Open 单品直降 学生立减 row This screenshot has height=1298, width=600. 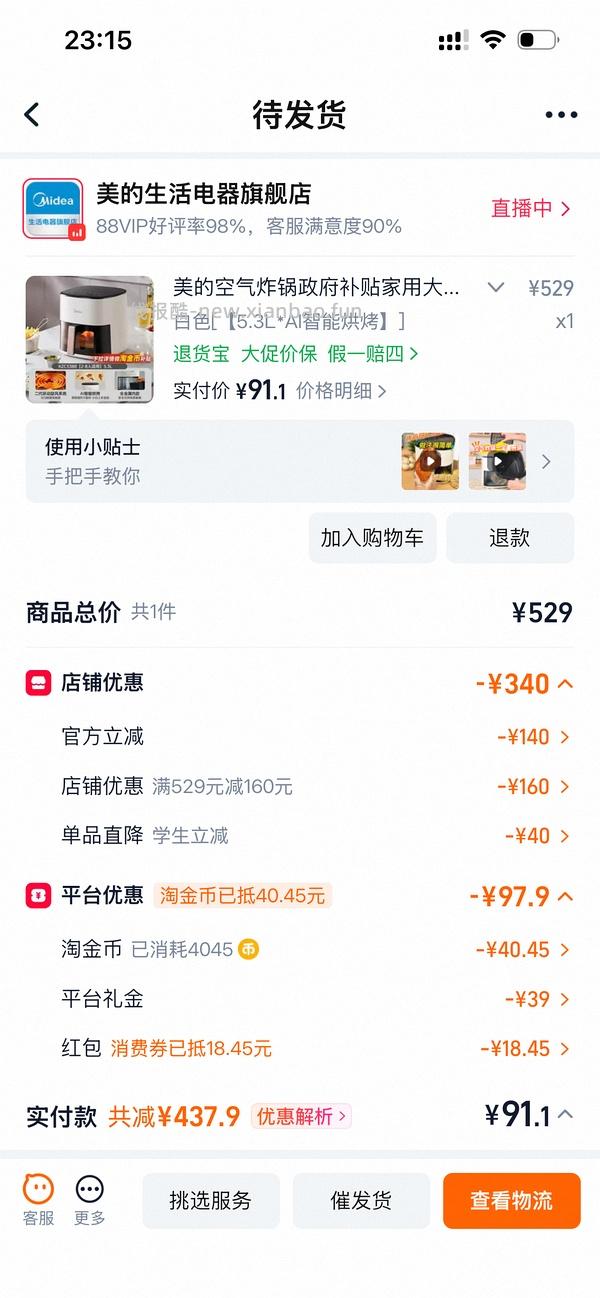point(300,835)
